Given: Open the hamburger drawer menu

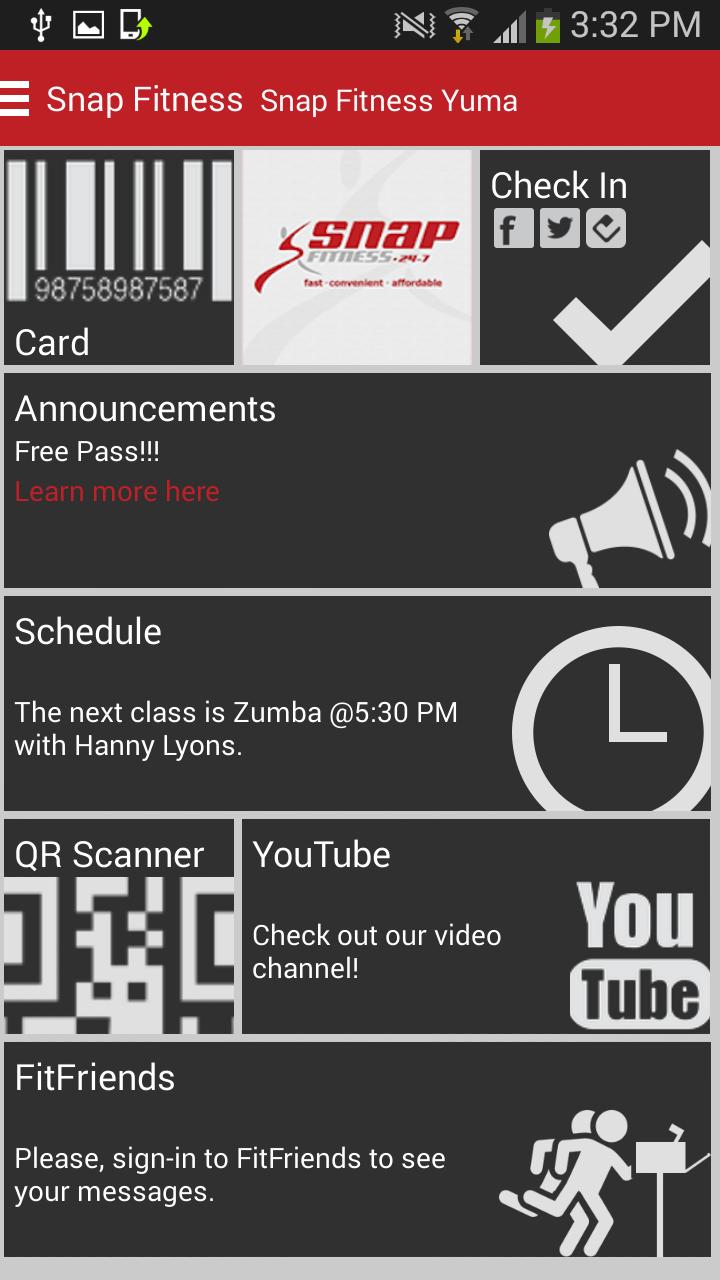Looking at the screenshot, I should (x=16, y=100).
